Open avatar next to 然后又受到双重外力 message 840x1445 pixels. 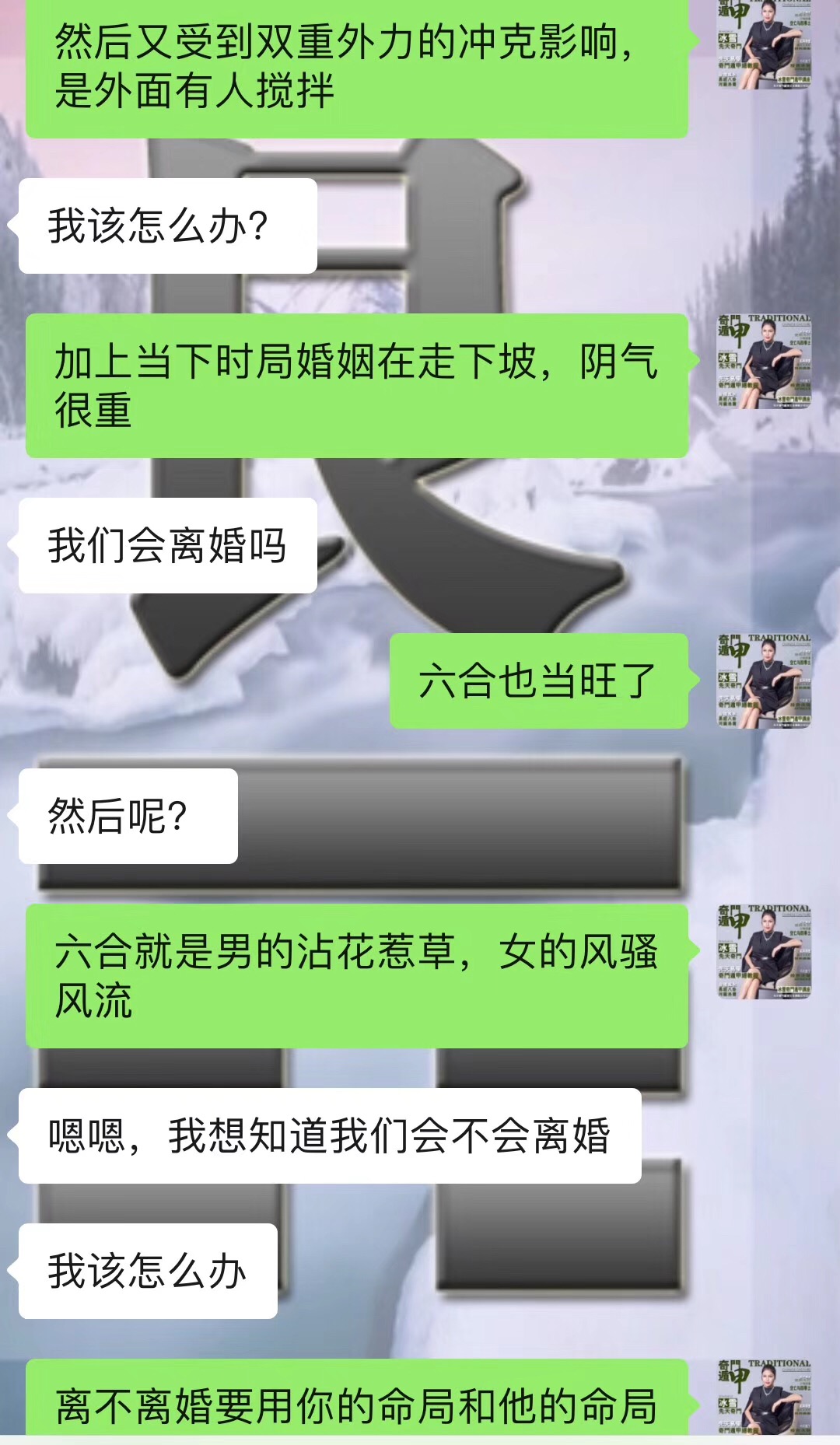coord(764,45)
